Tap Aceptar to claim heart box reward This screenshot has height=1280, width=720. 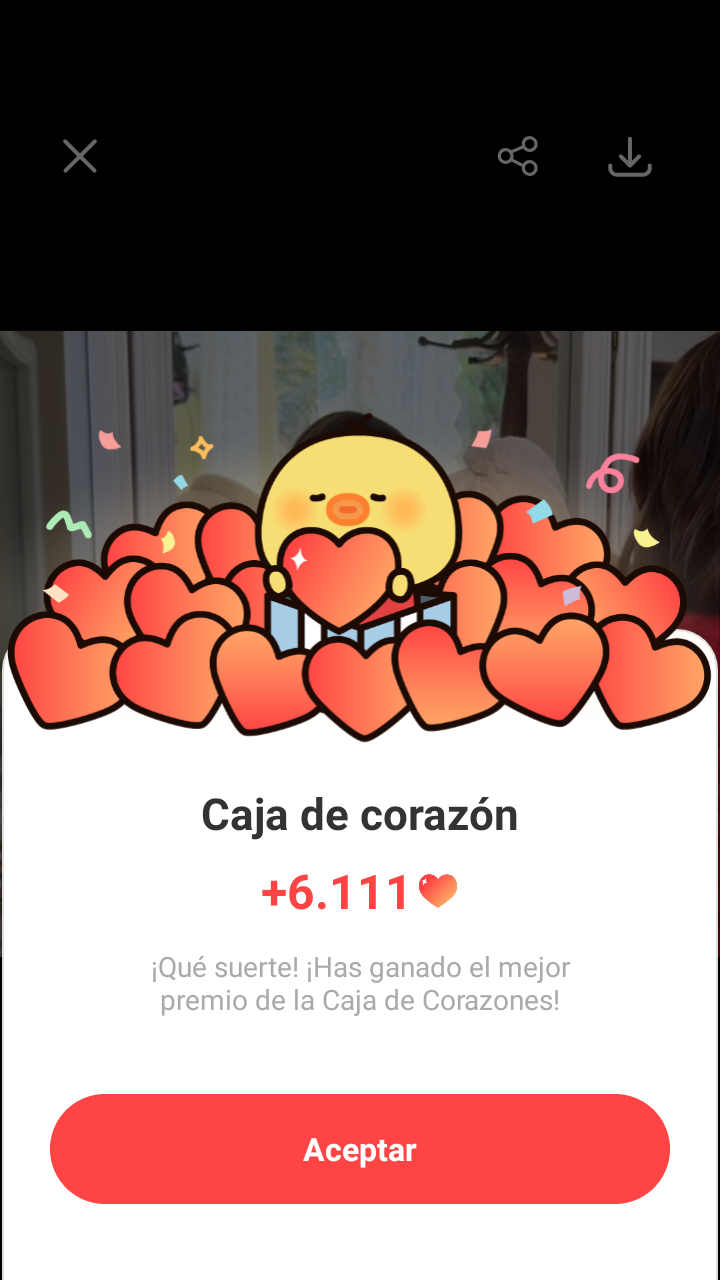click(x=360, y=1149)
